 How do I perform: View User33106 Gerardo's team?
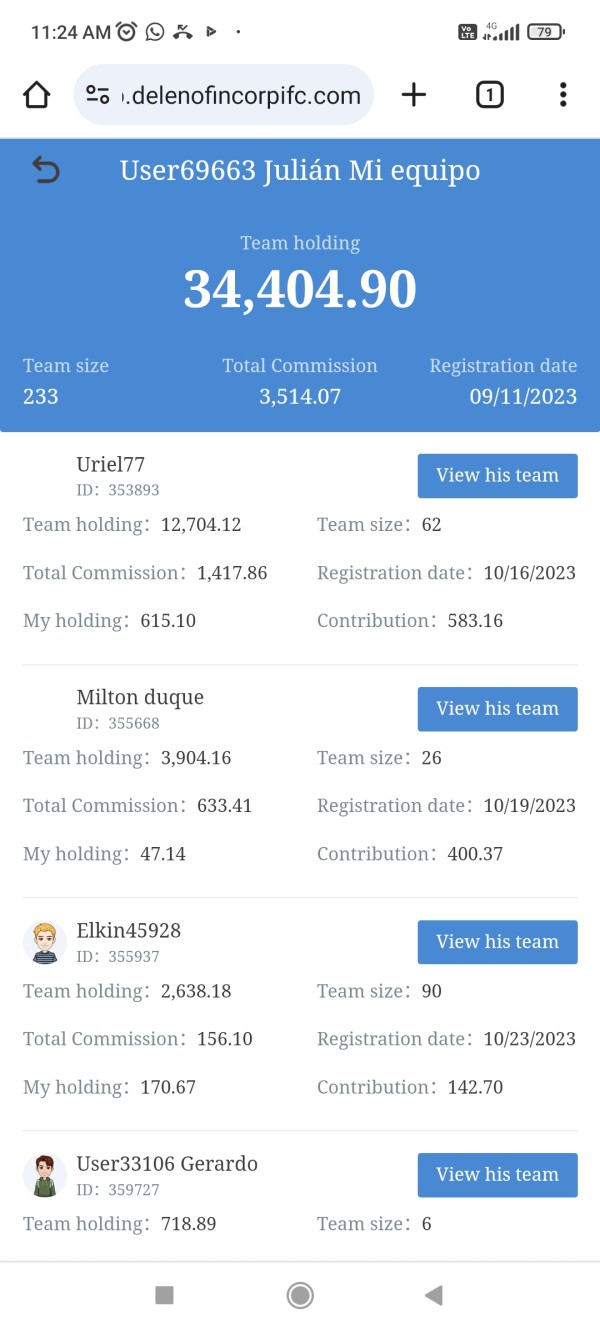pyautogui.click(x=497, y=1174)
